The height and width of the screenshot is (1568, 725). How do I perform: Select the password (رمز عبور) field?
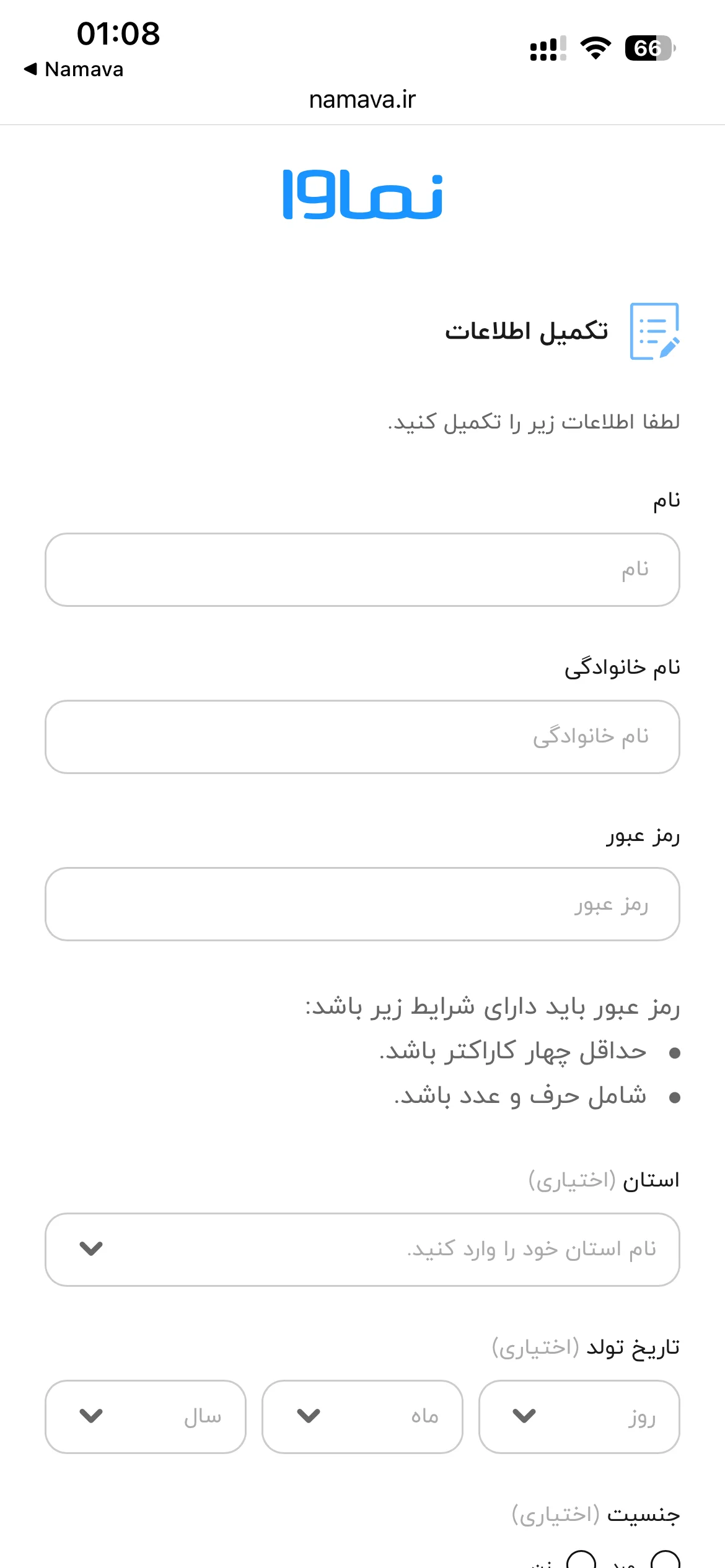(x=362, y=904)
